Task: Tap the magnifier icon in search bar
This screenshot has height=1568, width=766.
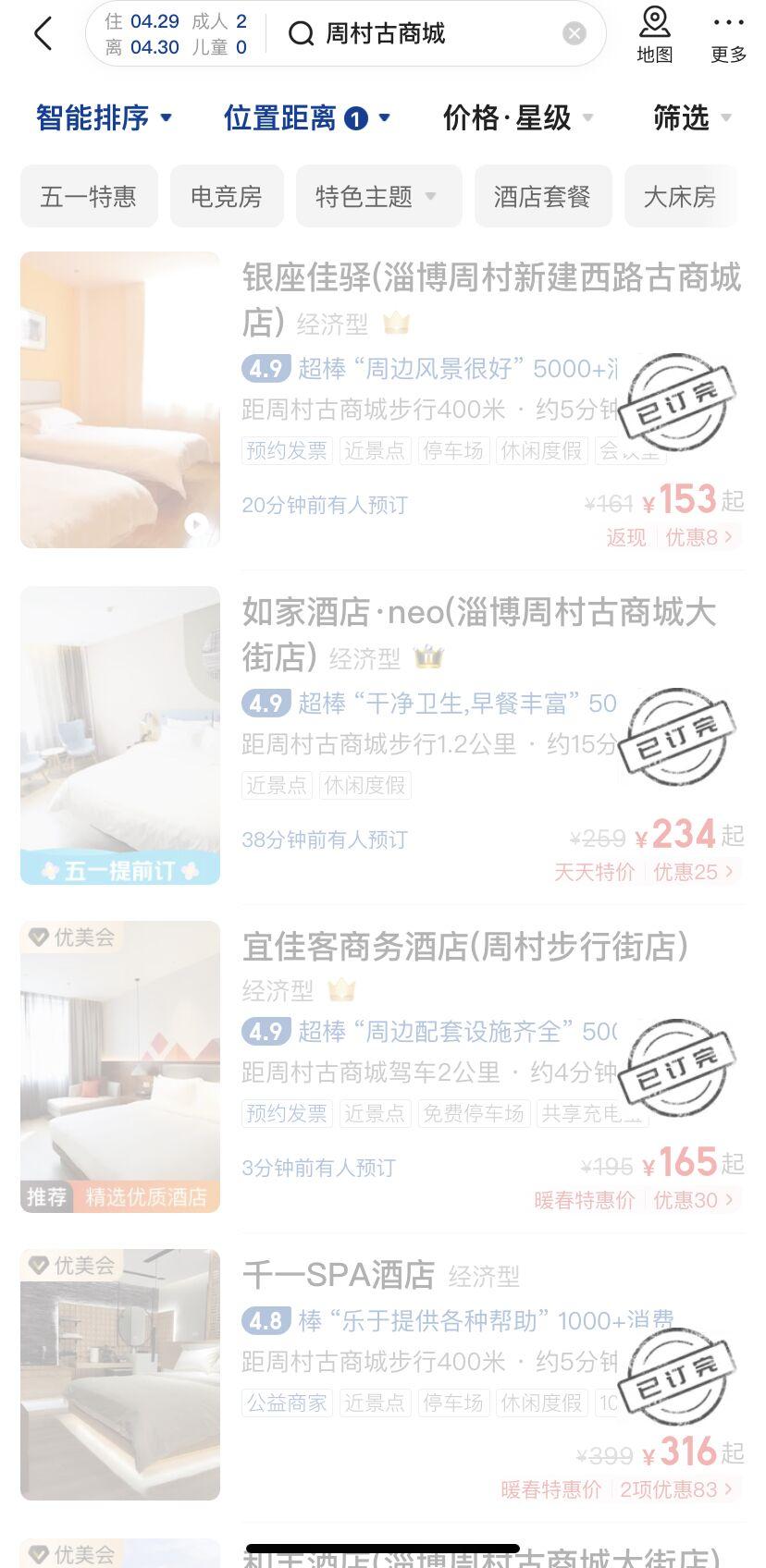Action: tap(301, 33)
